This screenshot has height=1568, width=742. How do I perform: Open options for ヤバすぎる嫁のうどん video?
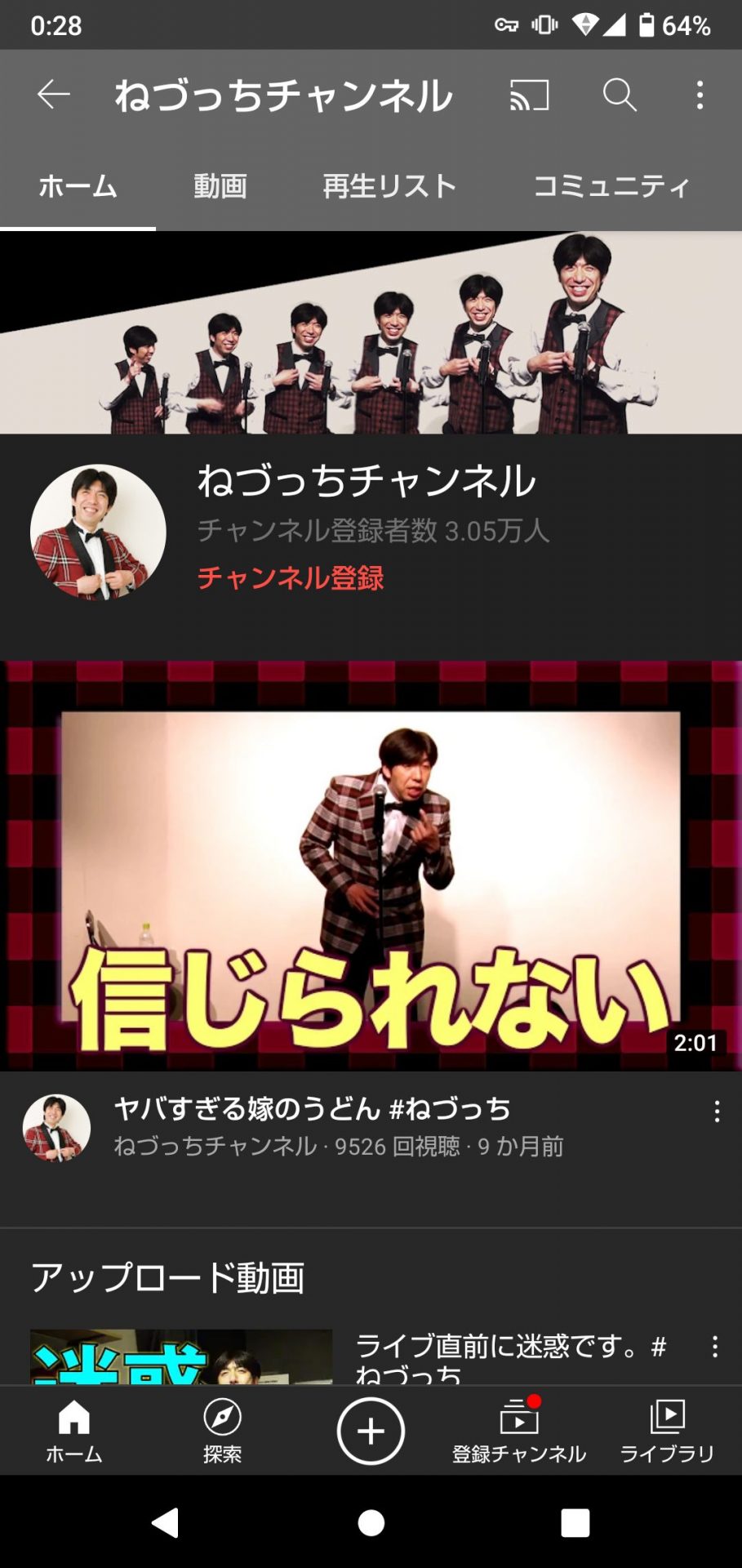[717, 1111]
